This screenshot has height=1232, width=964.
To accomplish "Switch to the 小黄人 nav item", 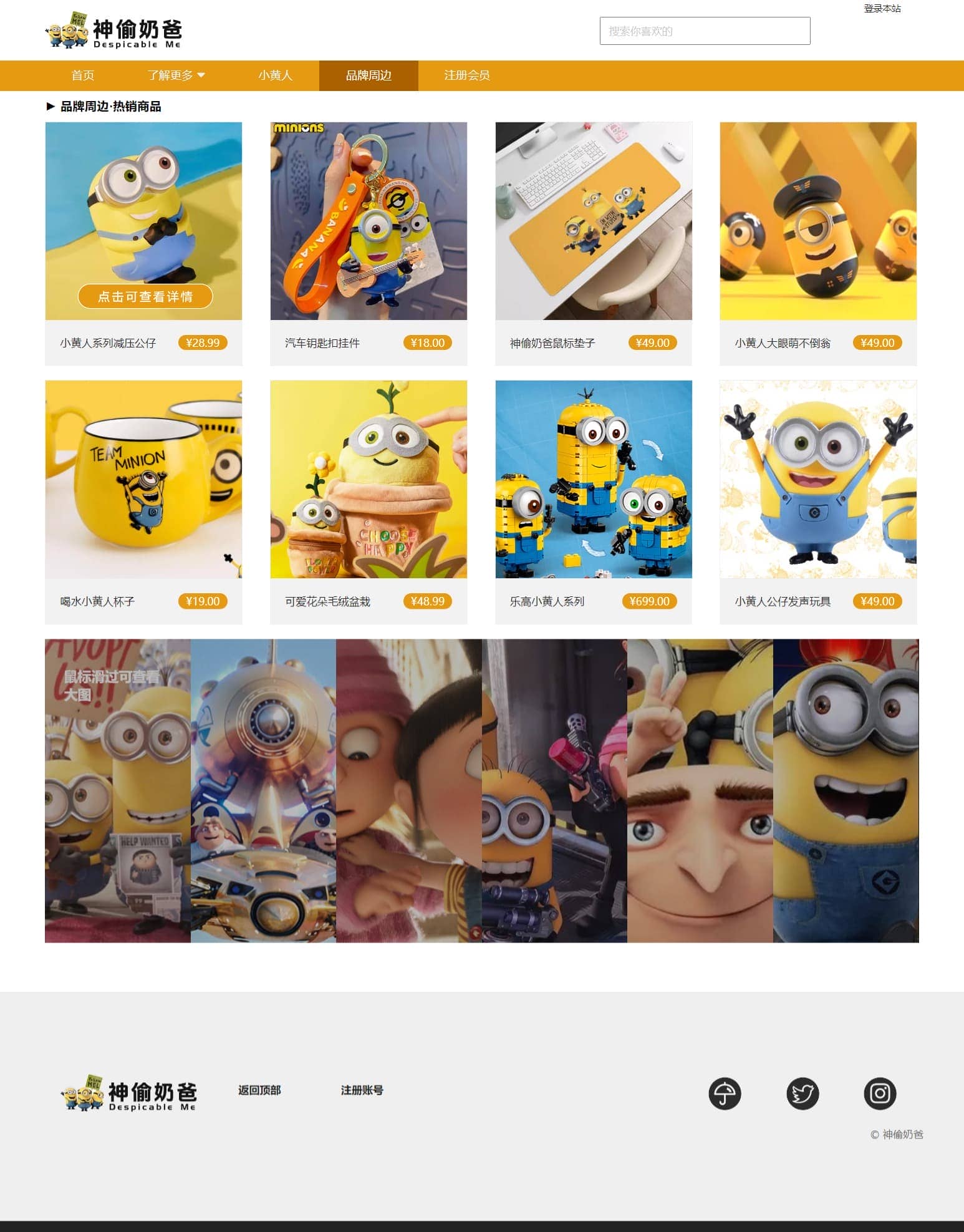I will coord(275,75).
